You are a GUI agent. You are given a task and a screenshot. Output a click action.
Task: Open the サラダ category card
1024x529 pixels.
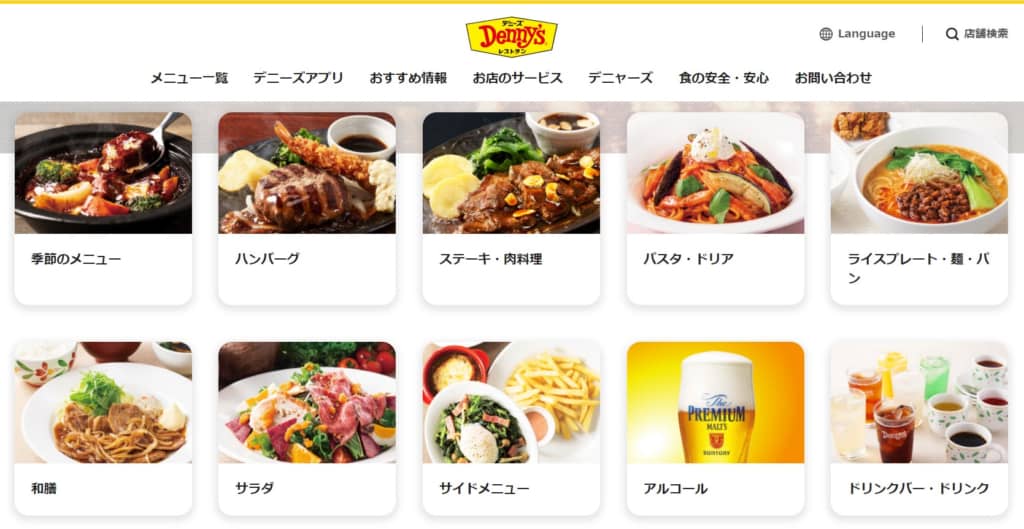(307, 428)
